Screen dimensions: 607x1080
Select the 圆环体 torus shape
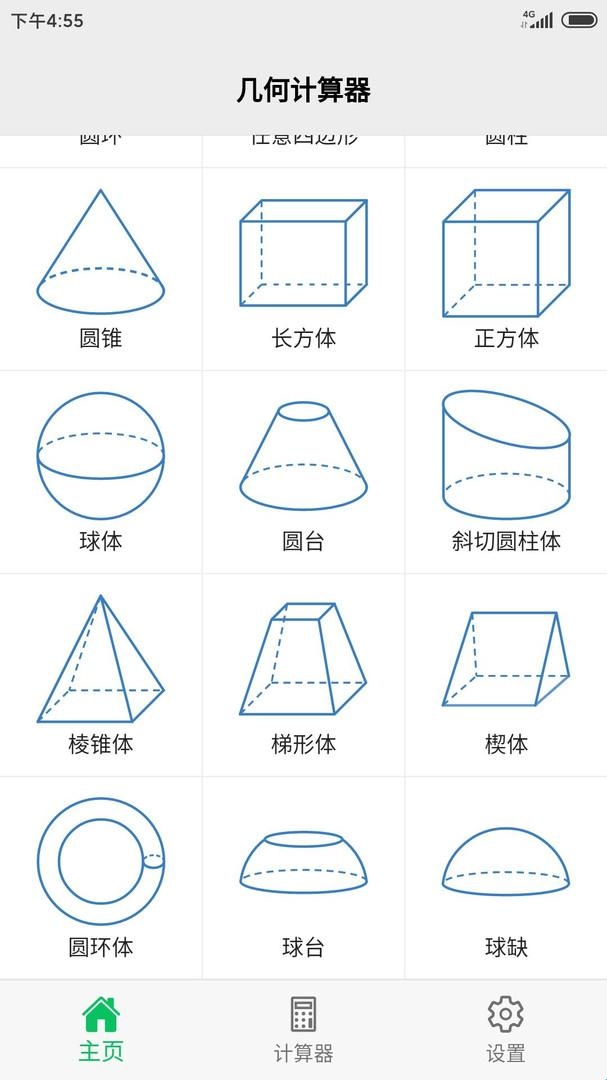(x=101, y=878)
